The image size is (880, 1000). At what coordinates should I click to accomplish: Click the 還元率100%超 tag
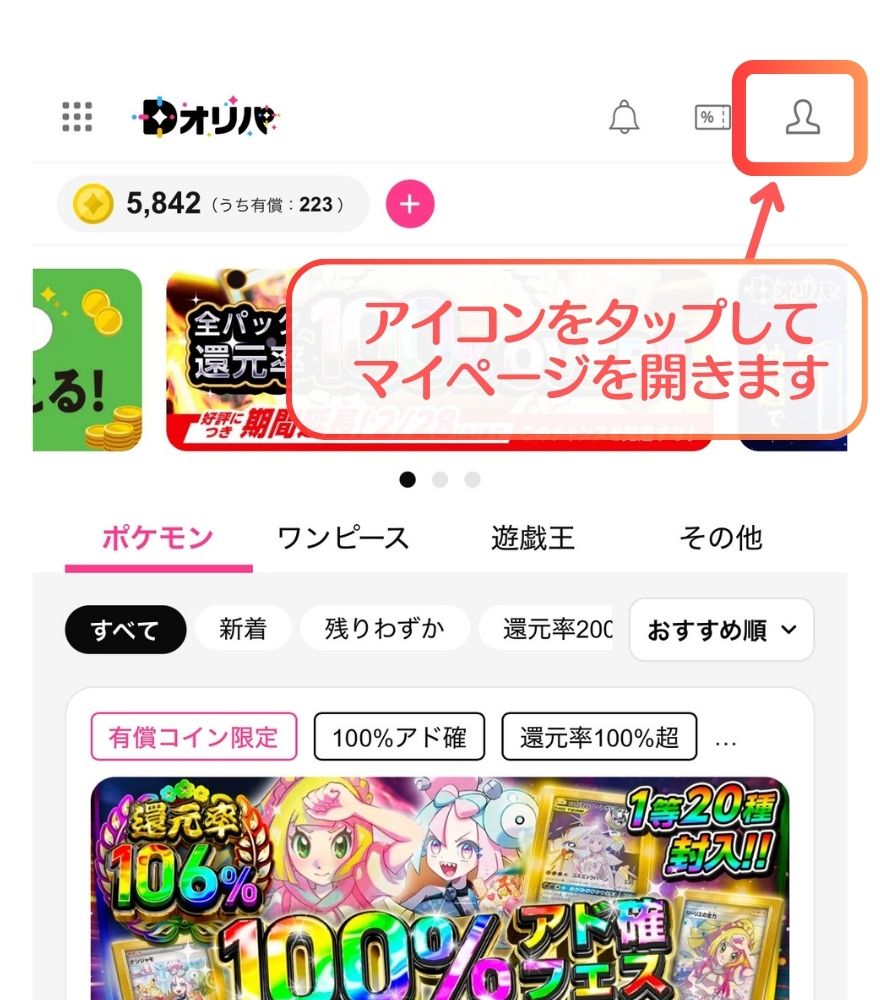coord(599,737)
